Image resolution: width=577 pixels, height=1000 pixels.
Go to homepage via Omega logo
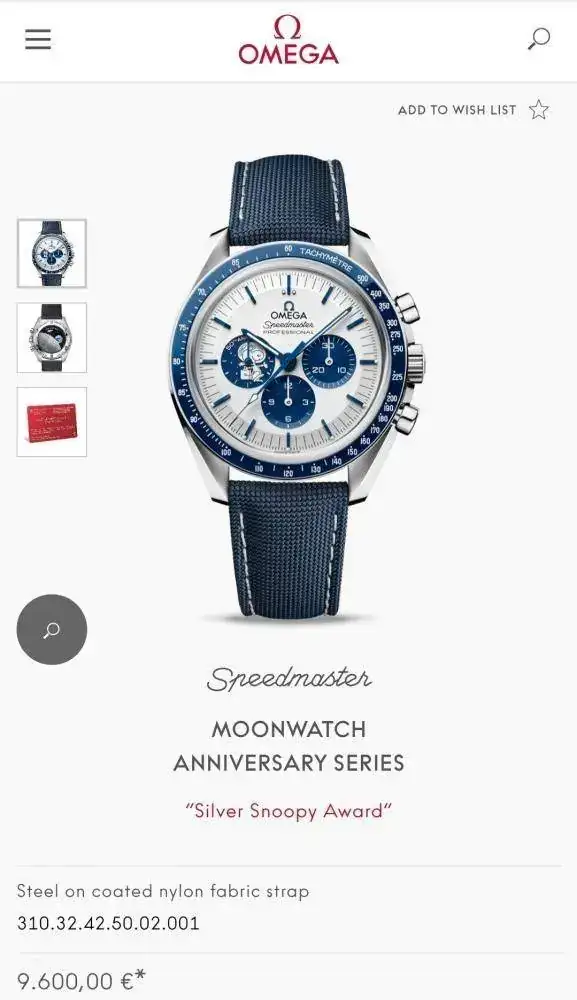(288, 40)
